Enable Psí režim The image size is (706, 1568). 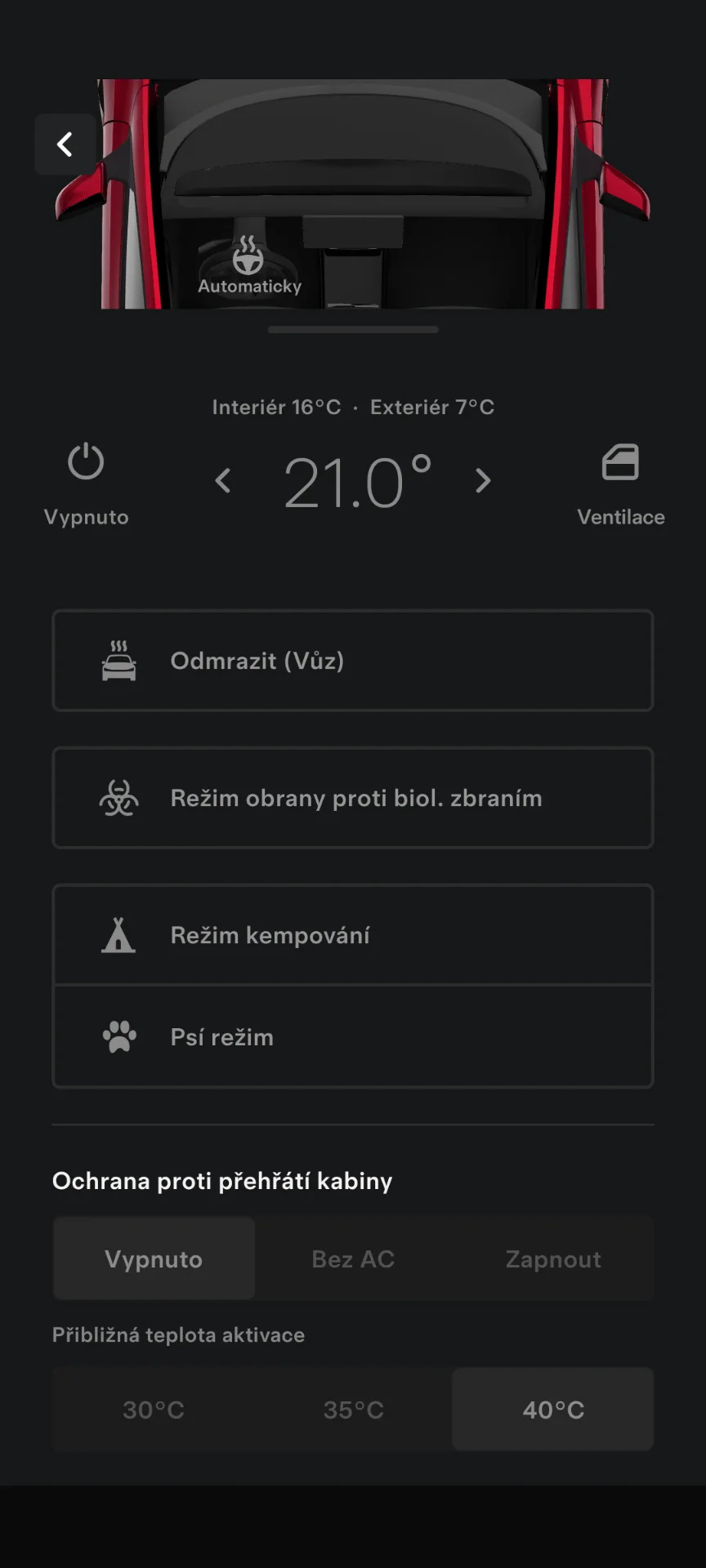[x=353, y=1037]
